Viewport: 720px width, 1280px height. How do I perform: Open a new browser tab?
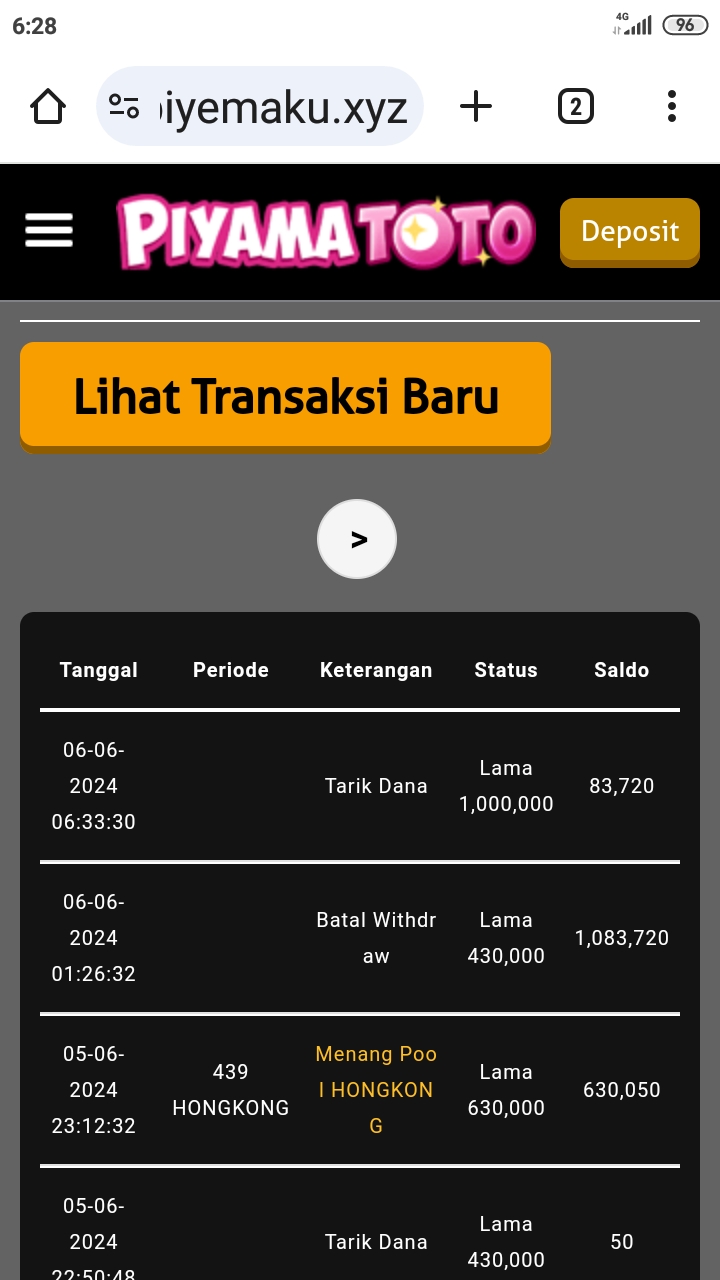coord(476,106)
